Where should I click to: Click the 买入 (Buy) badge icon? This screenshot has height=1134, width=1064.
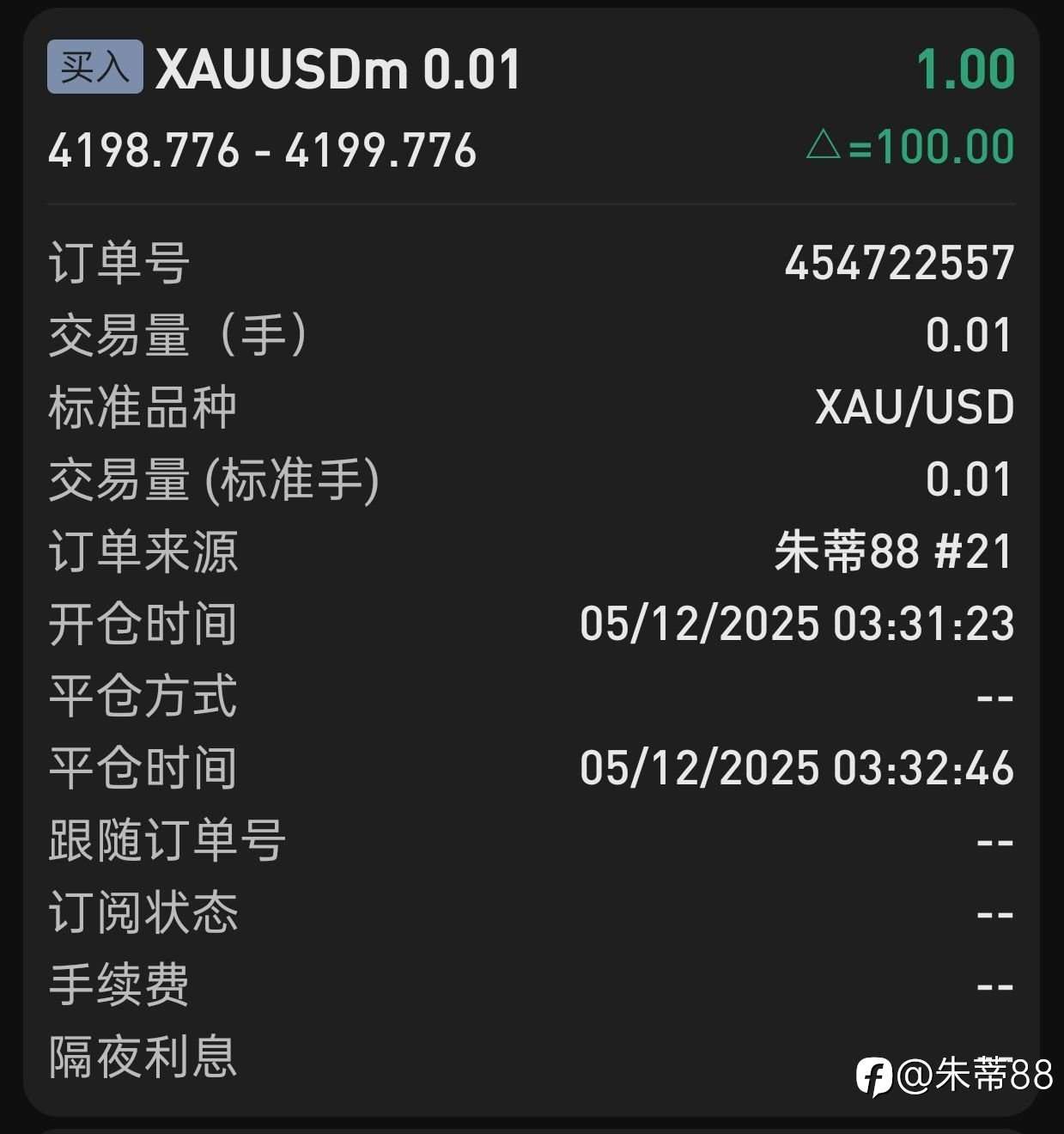[x=94, y=70]
